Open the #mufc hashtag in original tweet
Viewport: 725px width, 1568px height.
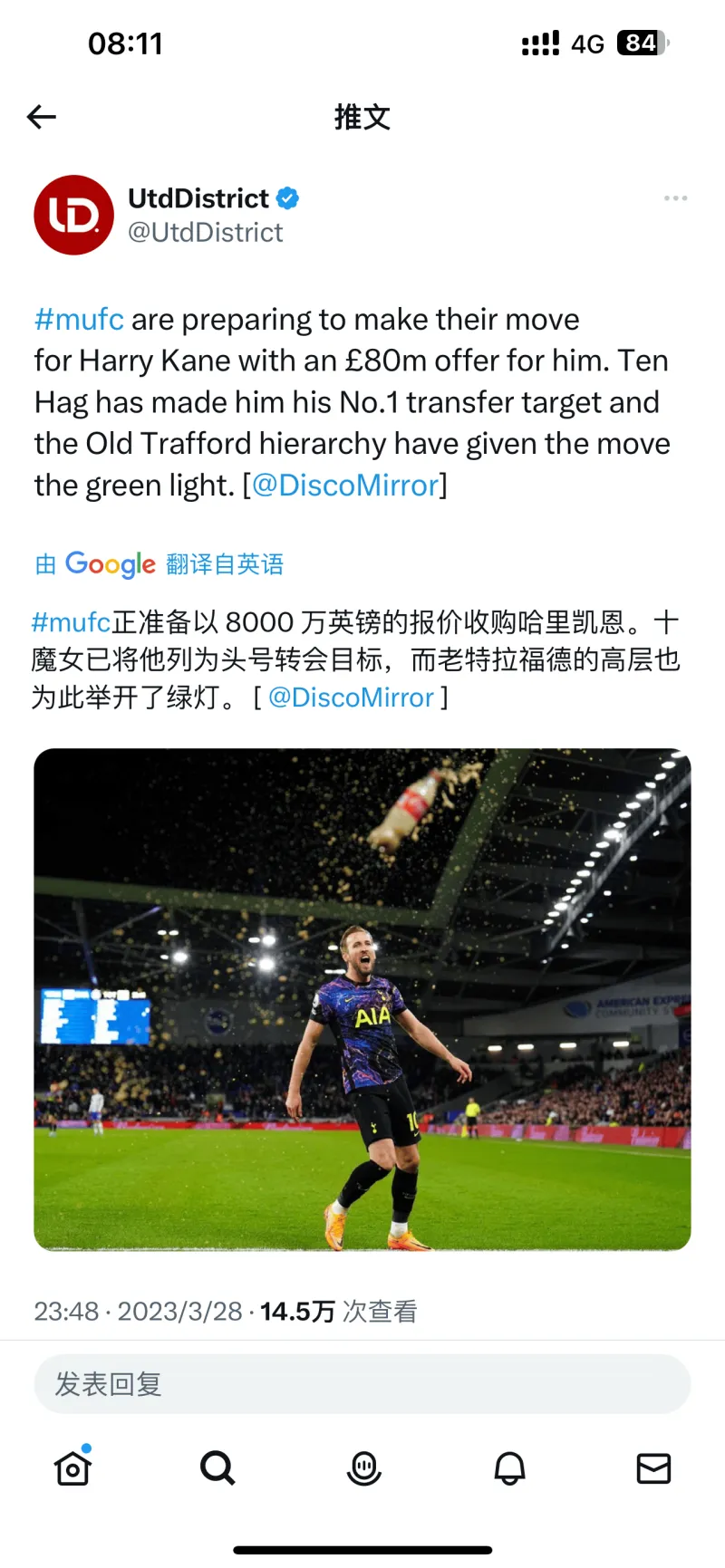(x=79, y=320)
